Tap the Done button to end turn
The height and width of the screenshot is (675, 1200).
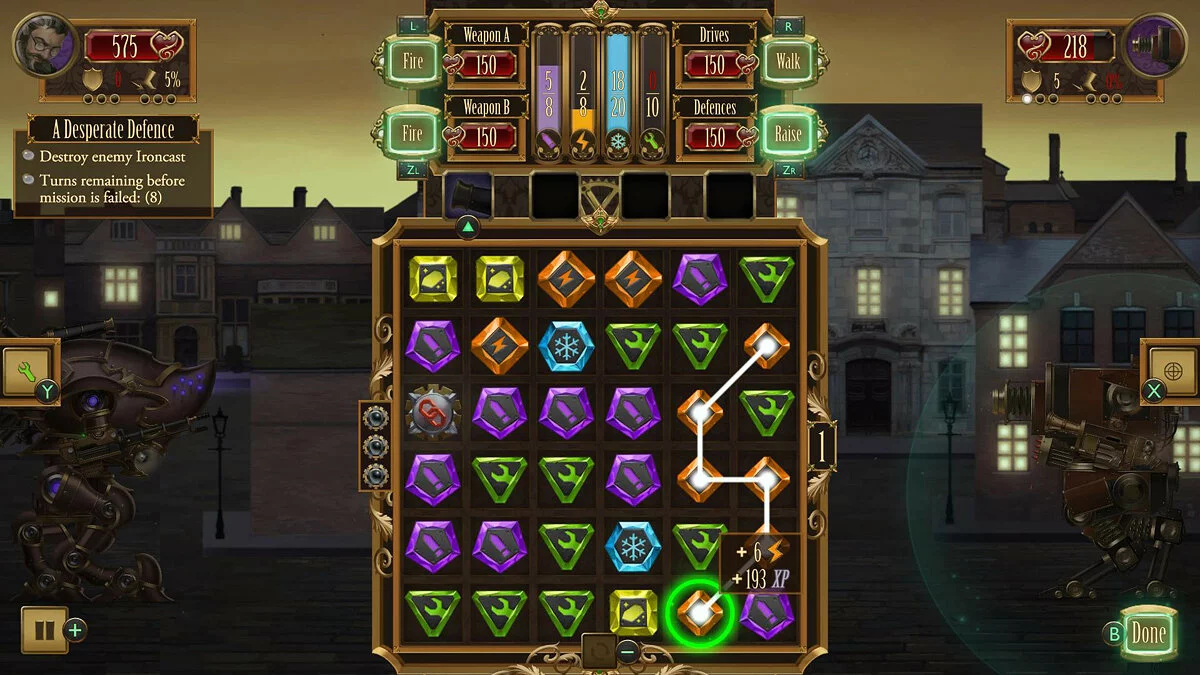coord(1147,632)
